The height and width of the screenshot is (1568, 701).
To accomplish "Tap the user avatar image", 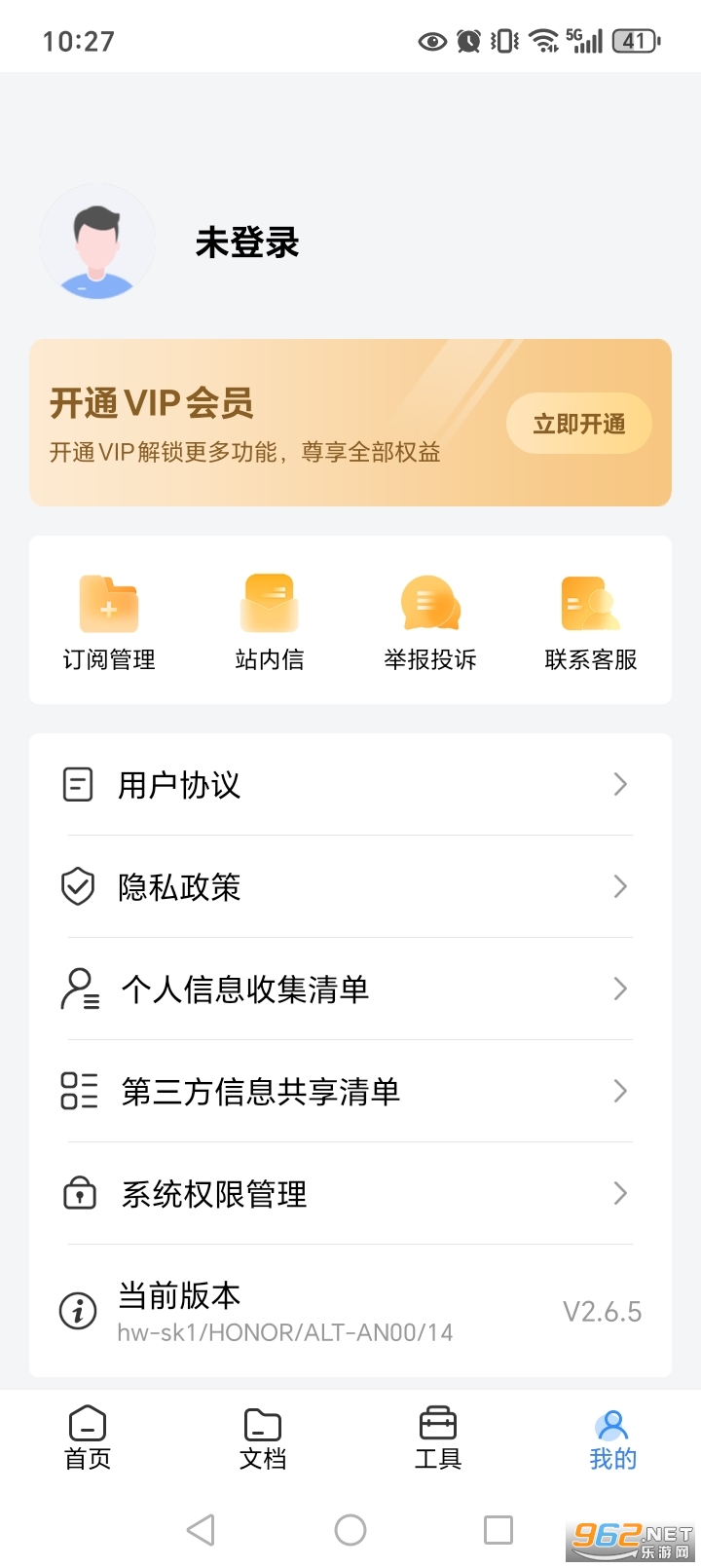I will (97, 241).
